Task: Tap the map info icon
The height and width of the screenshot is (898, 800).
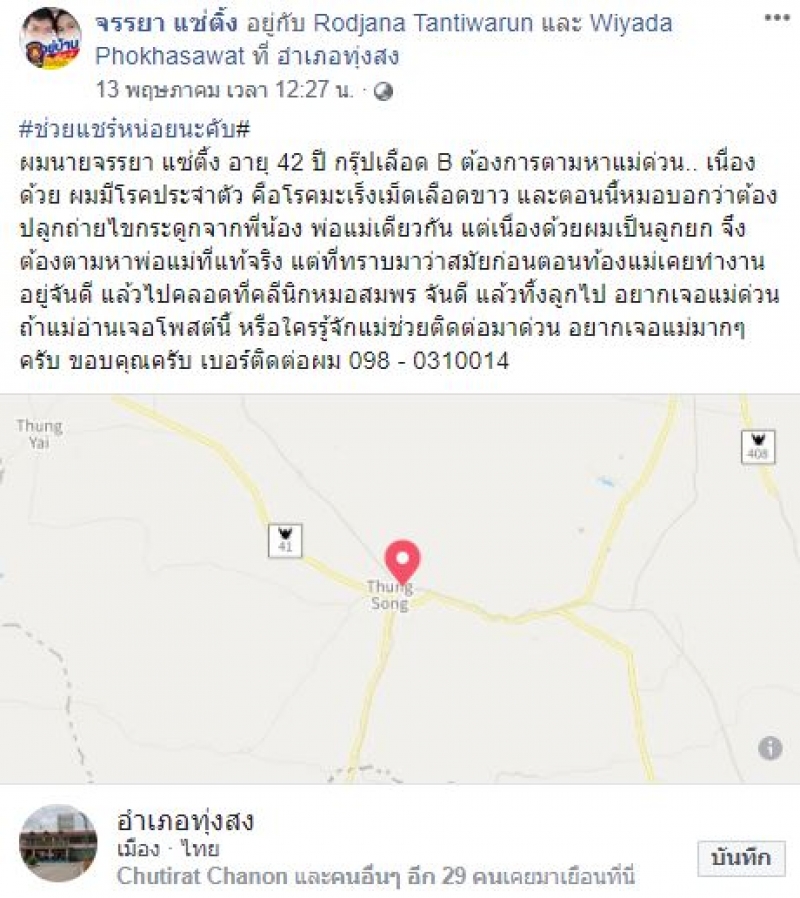Action: coord(769,748)
